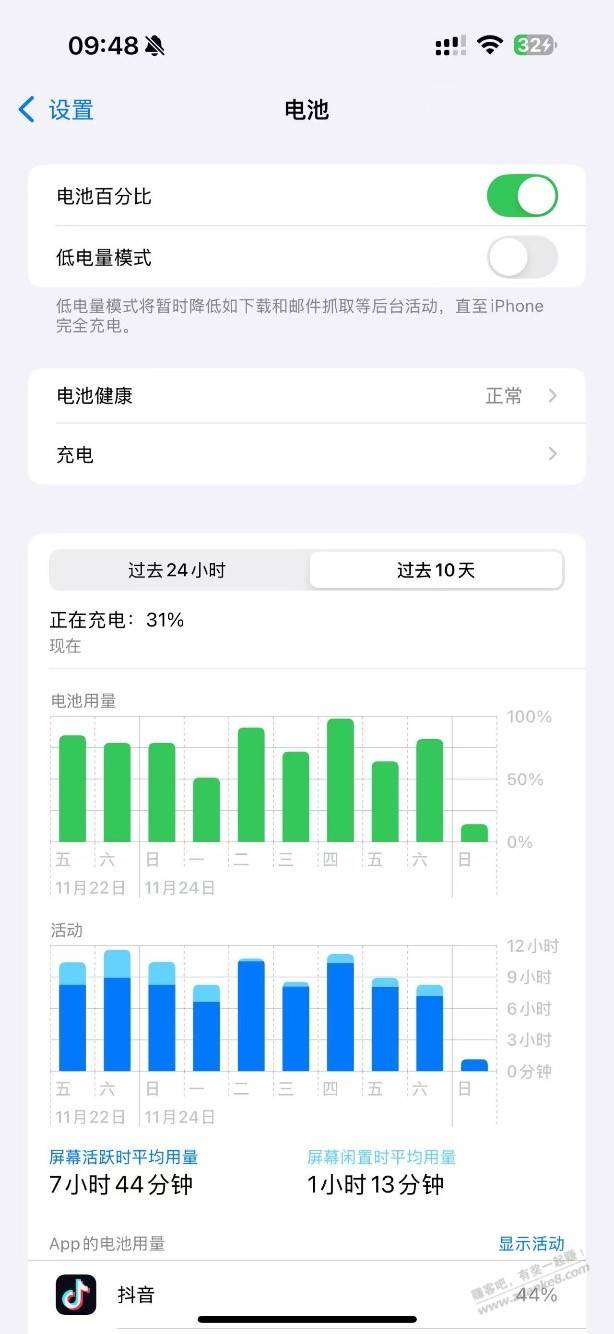Enable 低电量模式
Screen dimensions: 614x1334
click(522, 258)
